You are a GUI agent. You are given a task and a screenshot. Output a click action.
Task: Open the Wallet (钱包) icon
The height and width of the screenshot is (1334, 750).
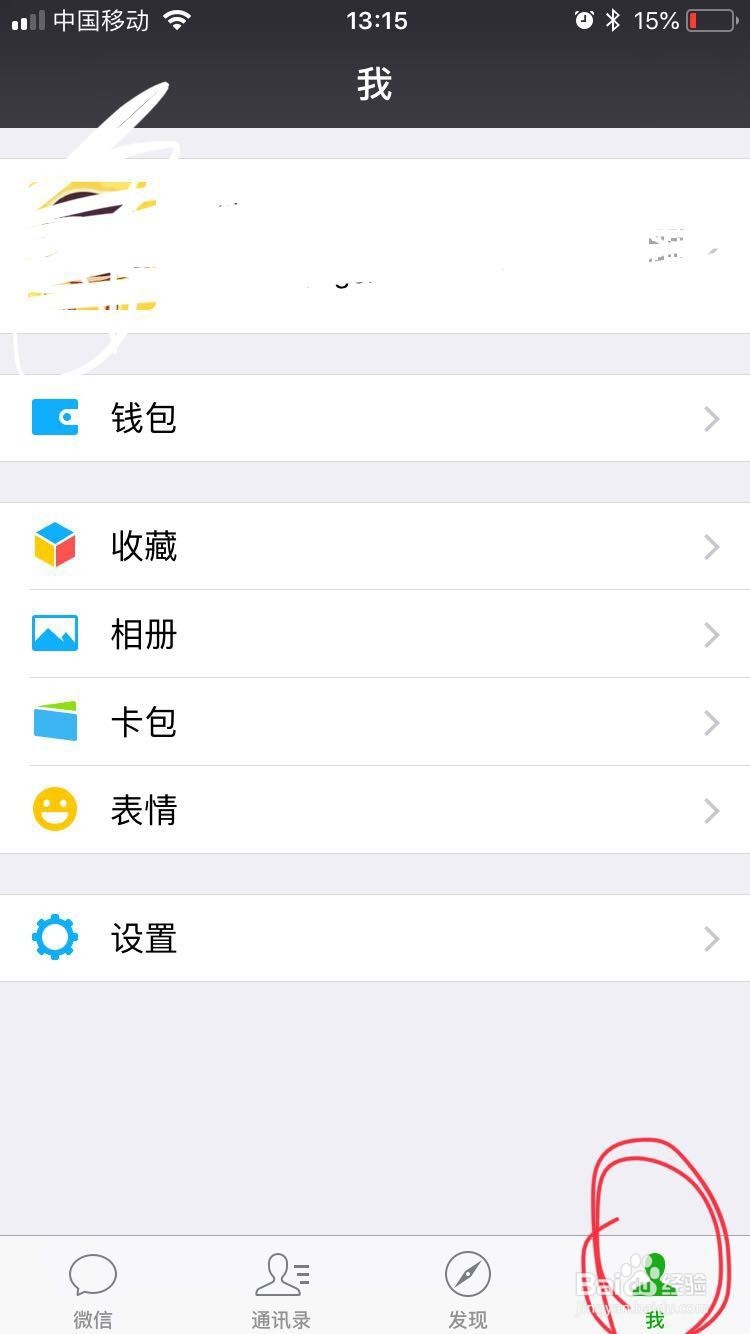[x=54, y=418]
